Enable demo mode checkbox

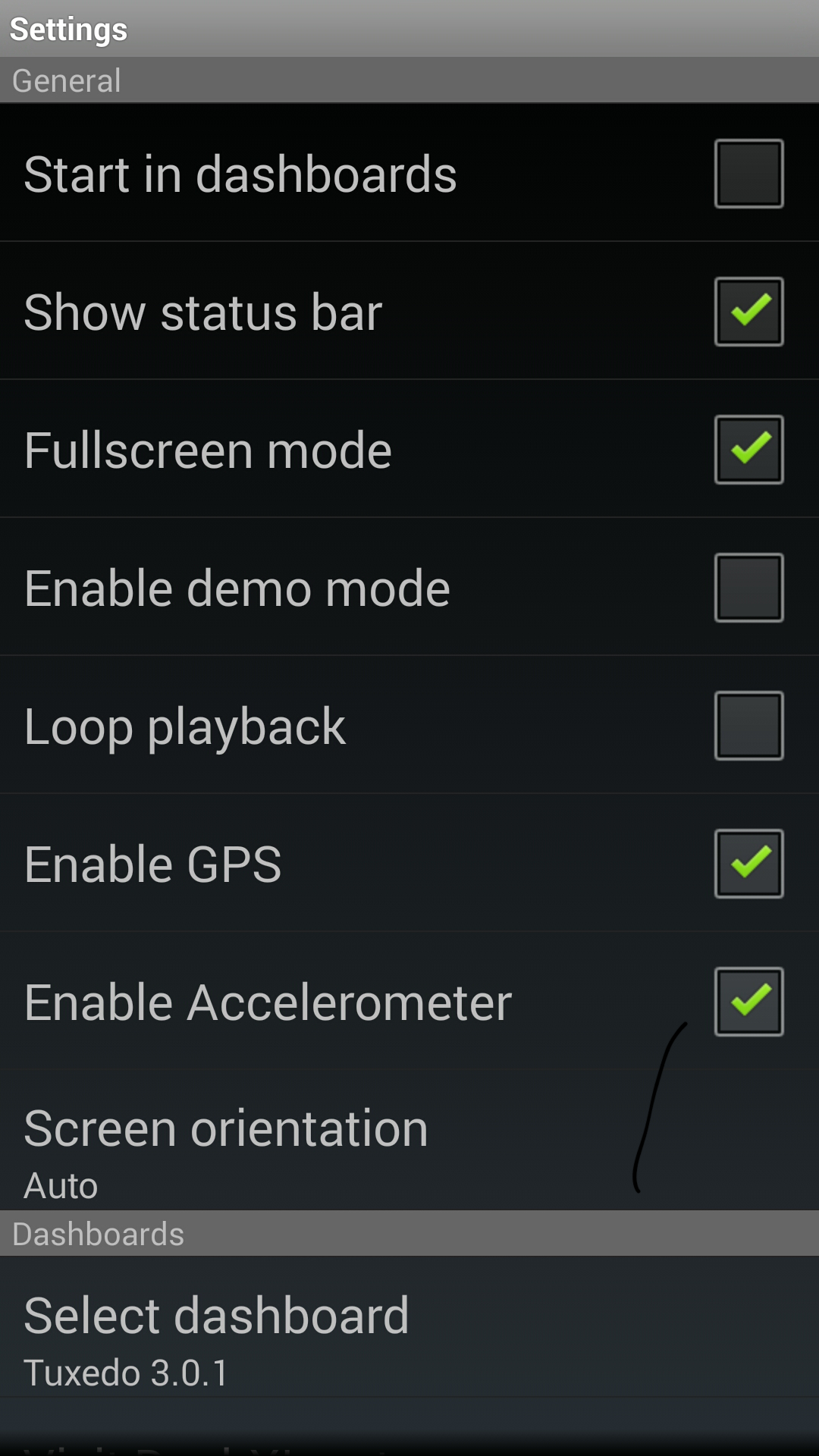coord(748,587)
